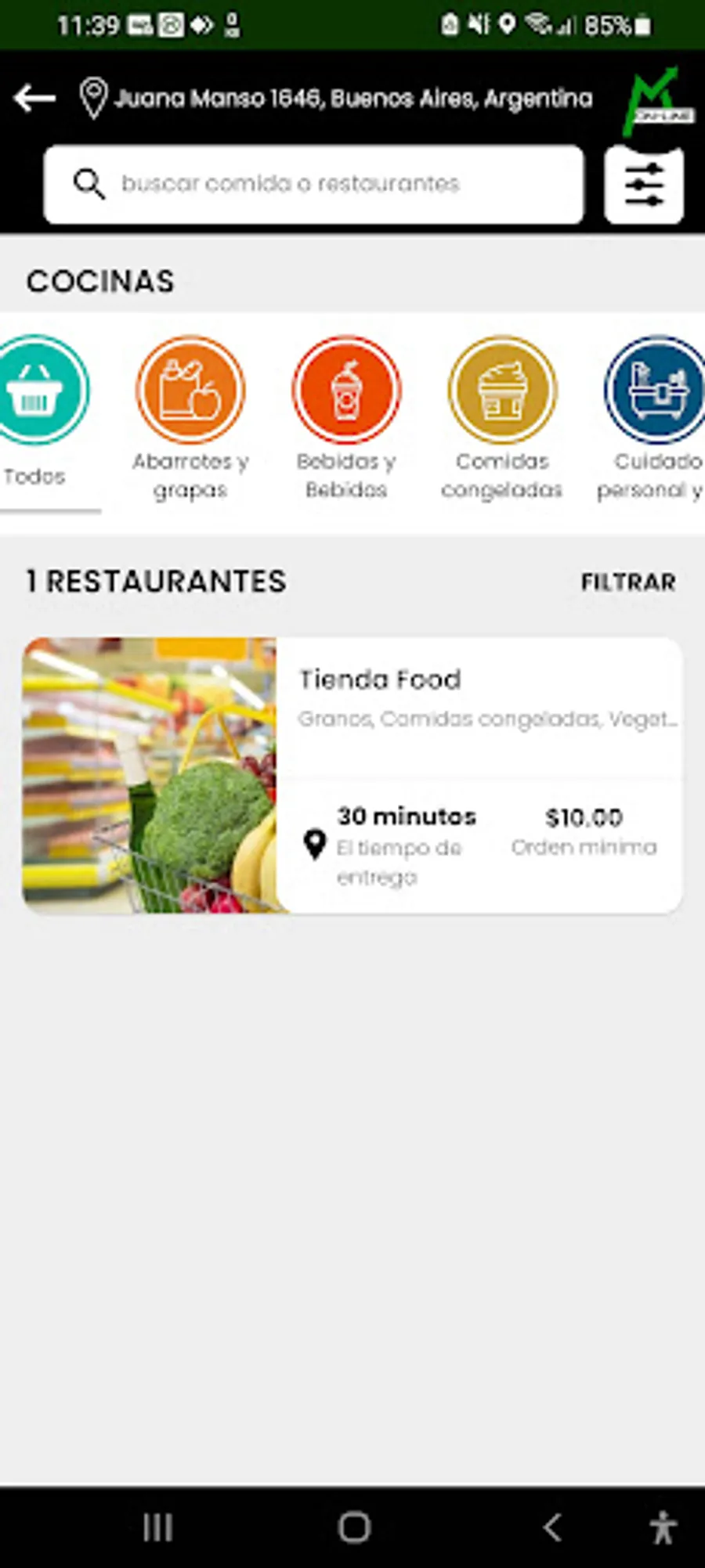Show recent apps from the navigation bar
This screenshot has width=705, height=1568.
[x=157, y=1527]
